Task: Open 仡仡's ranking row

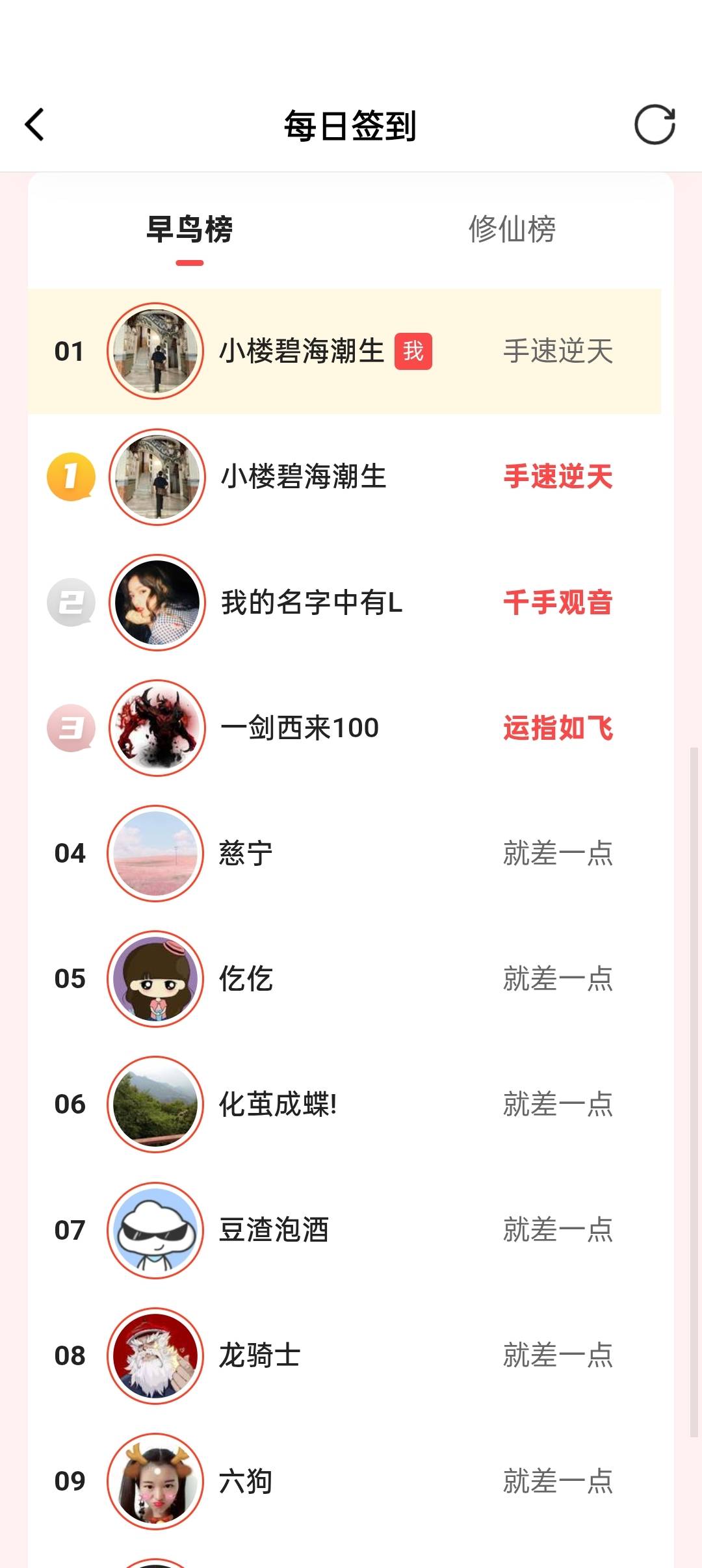Action: click(x=344, y=978)
